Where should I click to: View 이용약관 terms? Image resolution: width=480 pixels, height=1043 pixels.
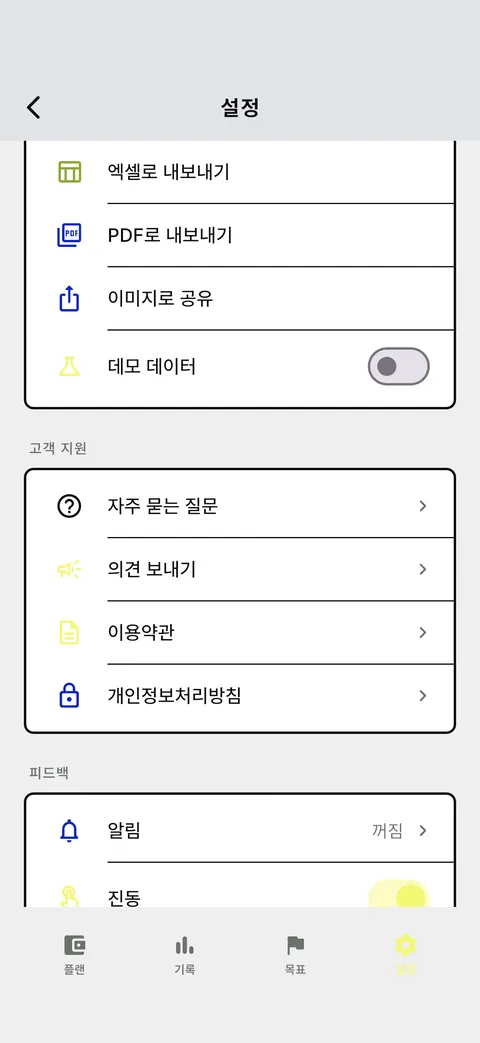240,632
